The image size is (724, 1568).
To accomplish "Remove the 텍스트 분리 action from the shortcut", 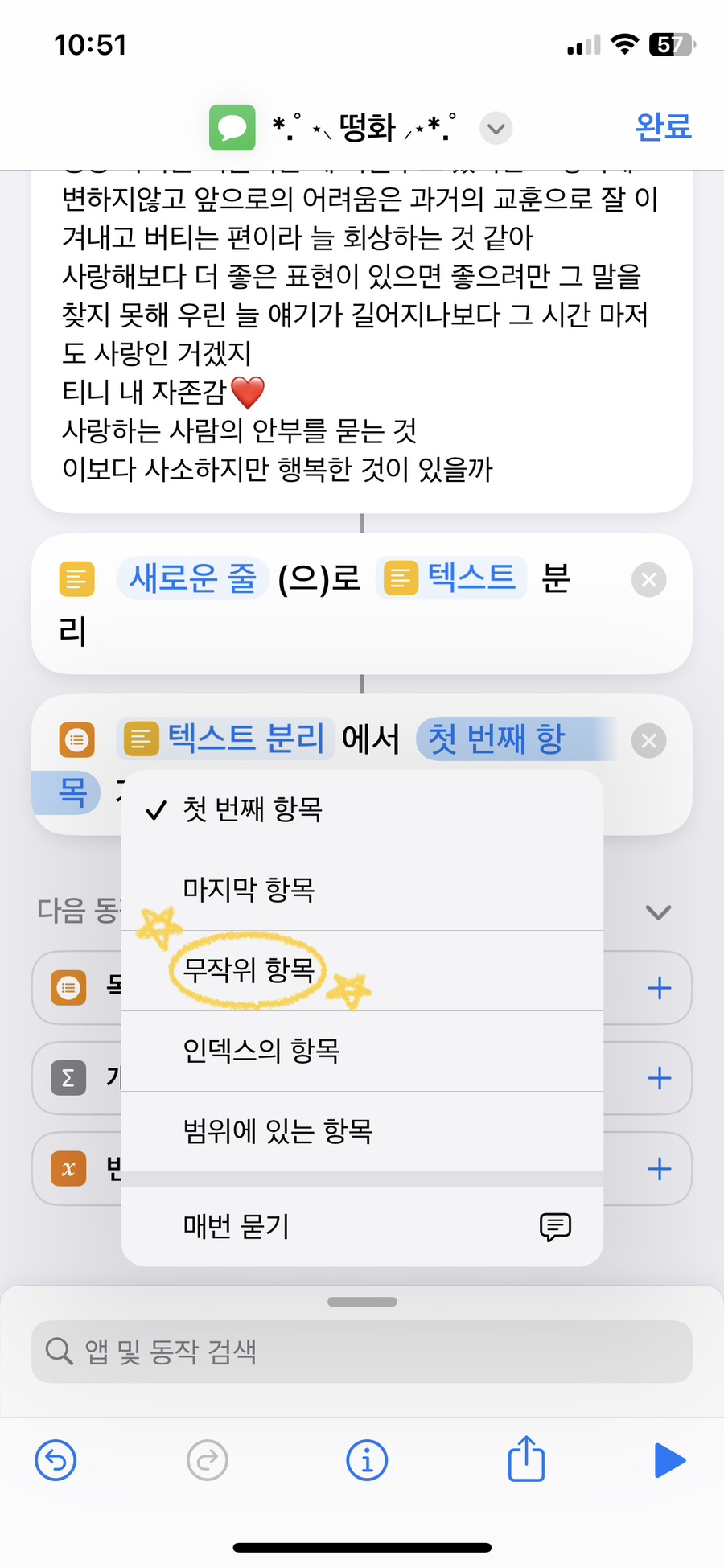I will coord(648,741).
